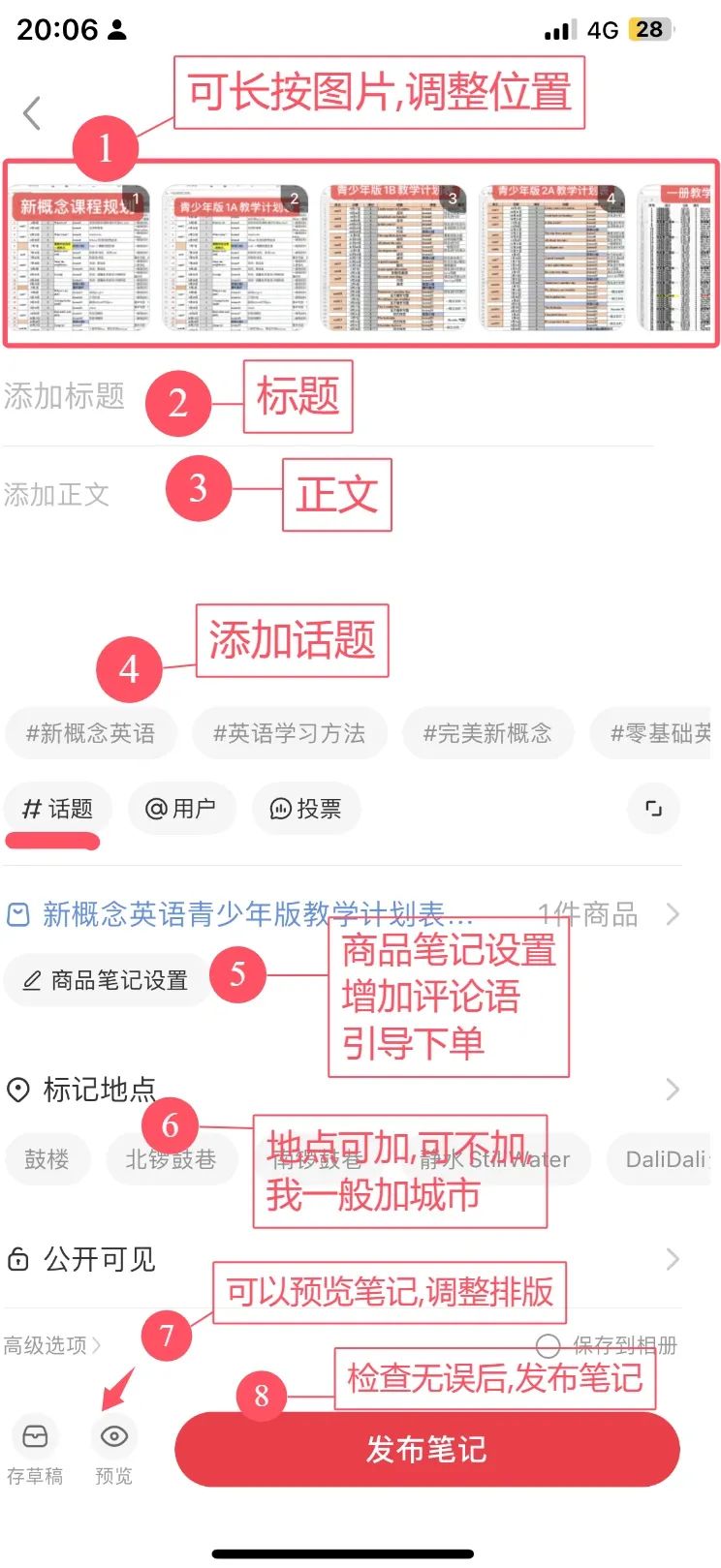Open 商品笔记设置 settings

point(107,980)
